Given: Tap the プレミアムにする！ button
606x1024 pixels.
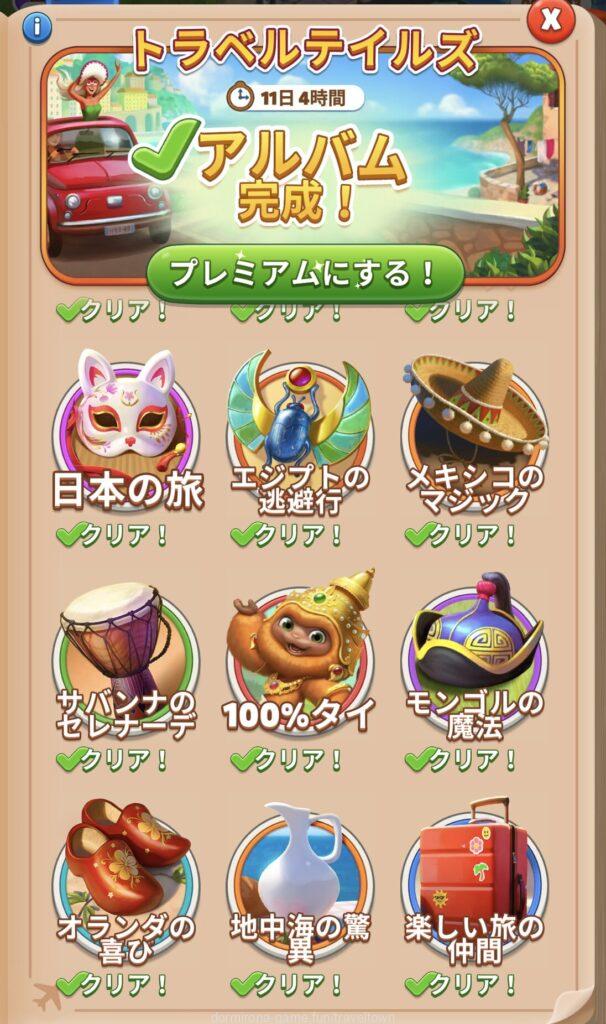Looking at the screenshot, I should 304,273.
